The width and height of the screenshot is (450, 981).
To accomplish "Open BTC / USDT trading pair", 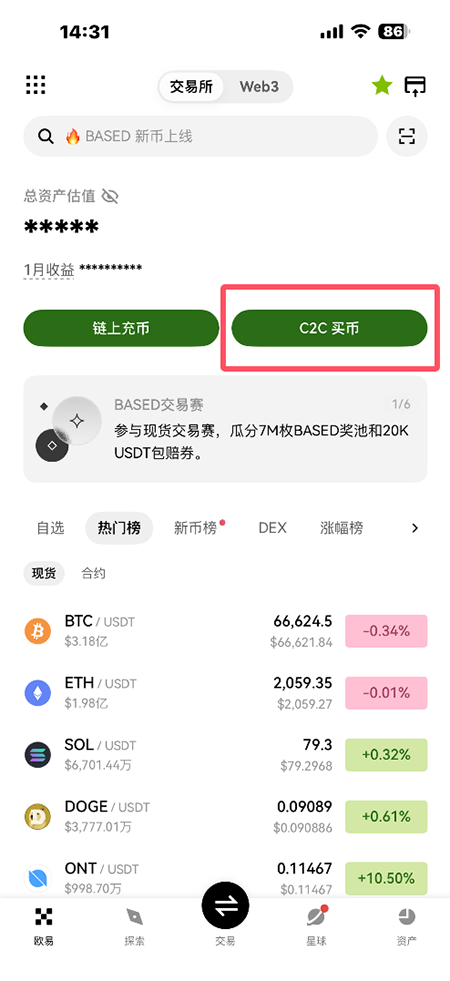I will (x=225, y=631).
